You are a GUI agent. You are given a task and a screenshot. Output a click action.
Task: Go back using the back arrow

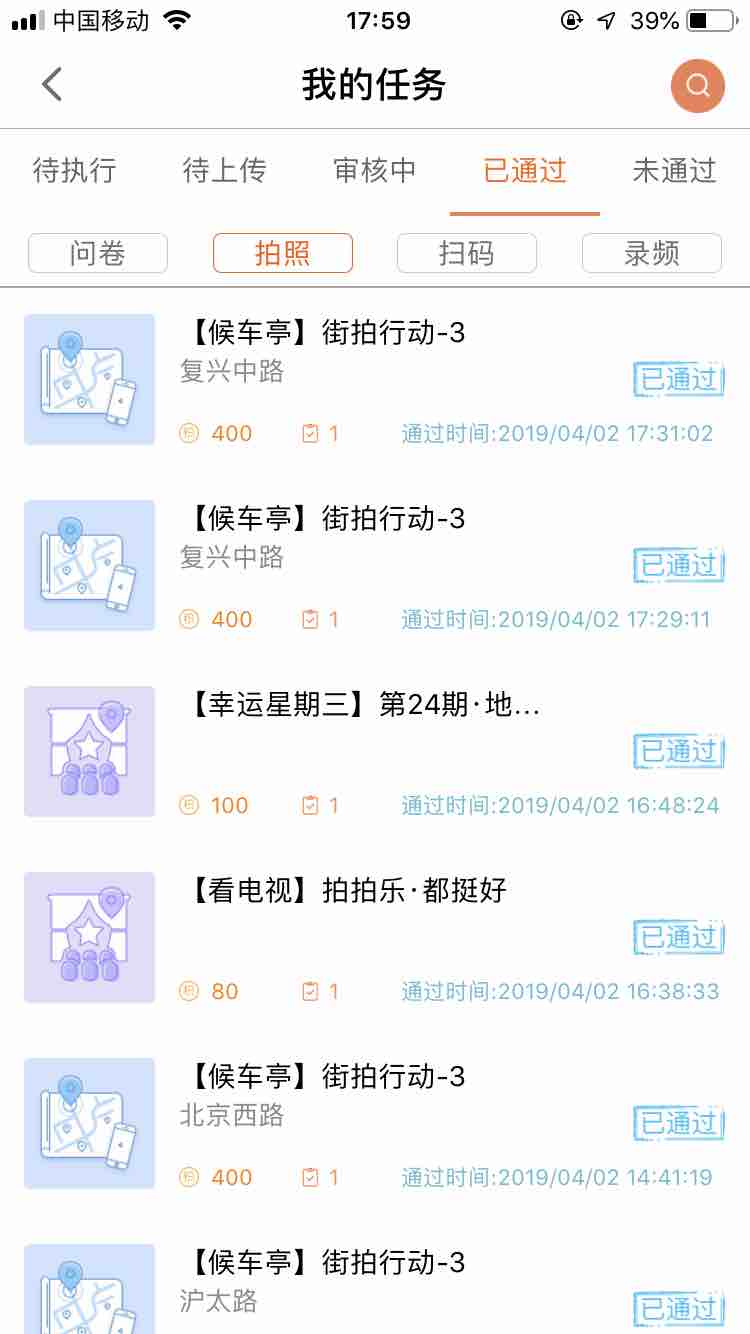[52, 85]
